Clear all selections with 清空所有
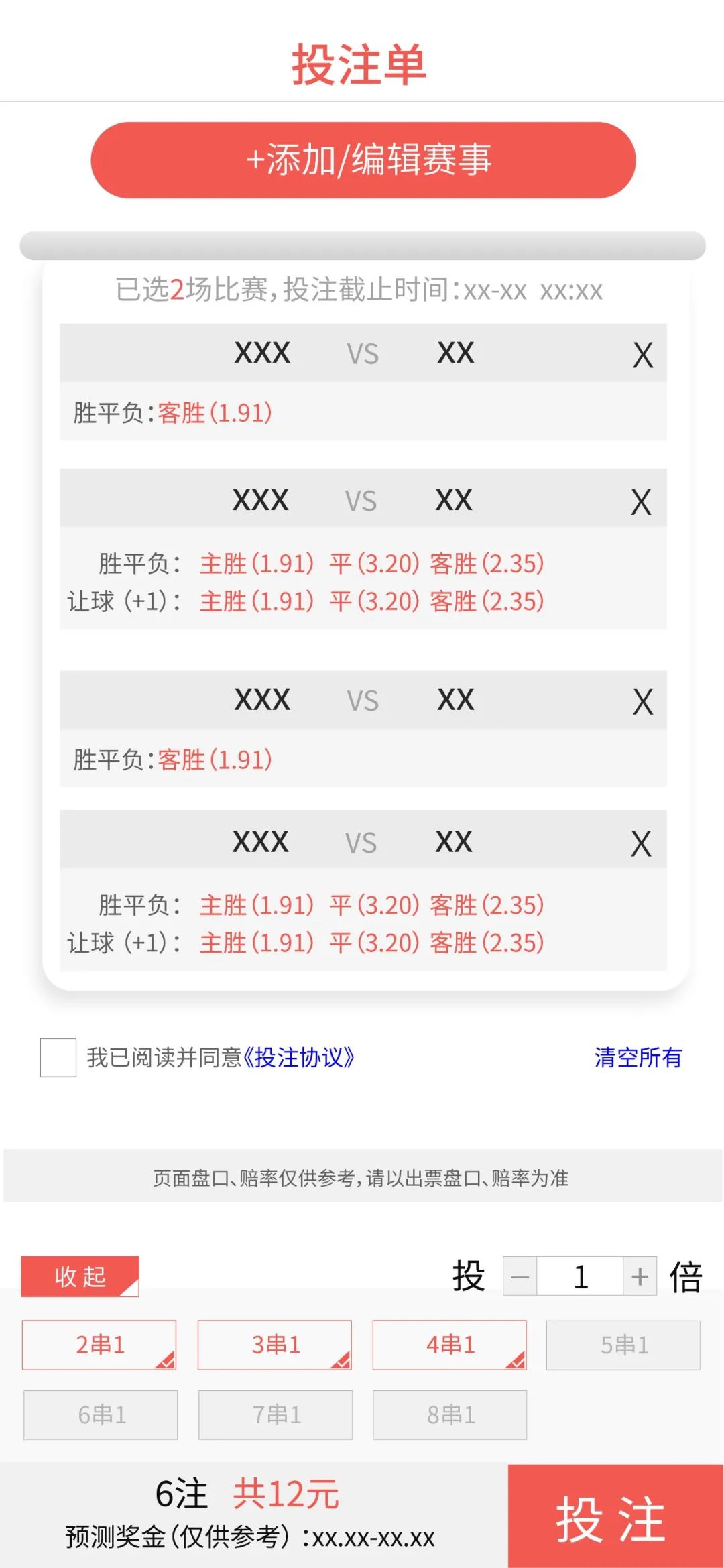 (638, 1057)
